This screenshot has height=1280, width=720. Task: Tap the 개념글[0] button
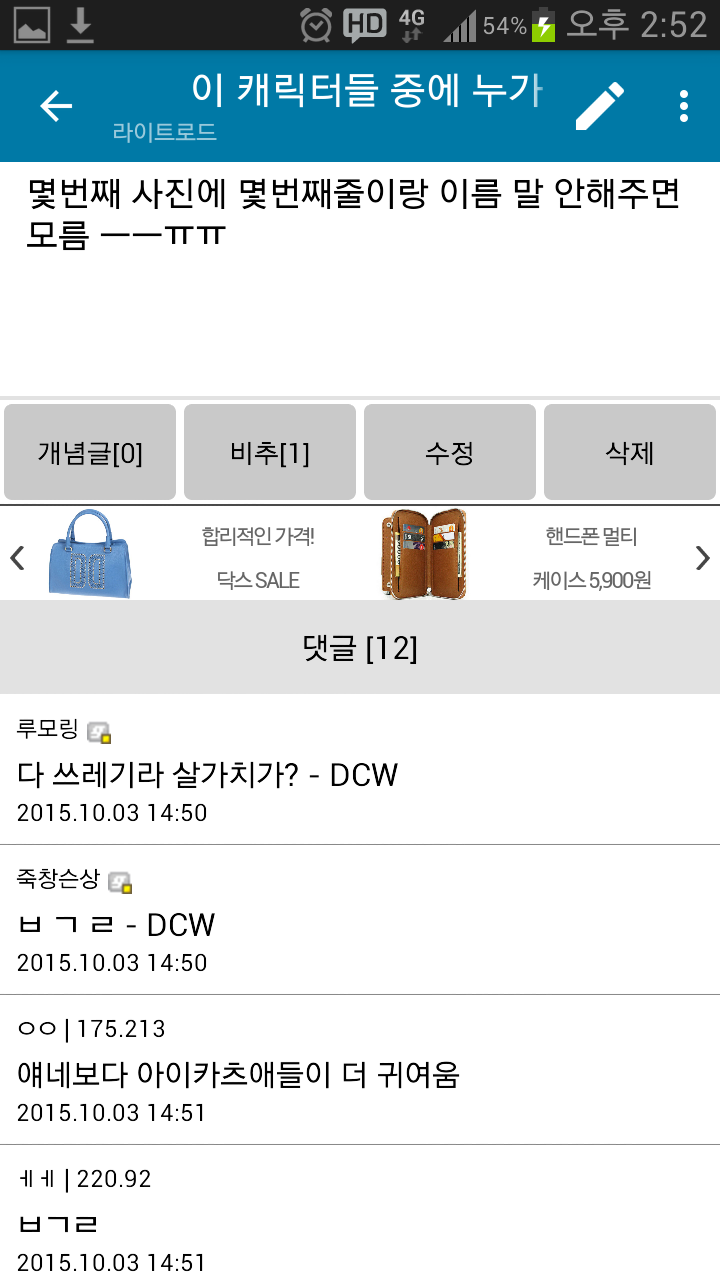tap(90, 453)
